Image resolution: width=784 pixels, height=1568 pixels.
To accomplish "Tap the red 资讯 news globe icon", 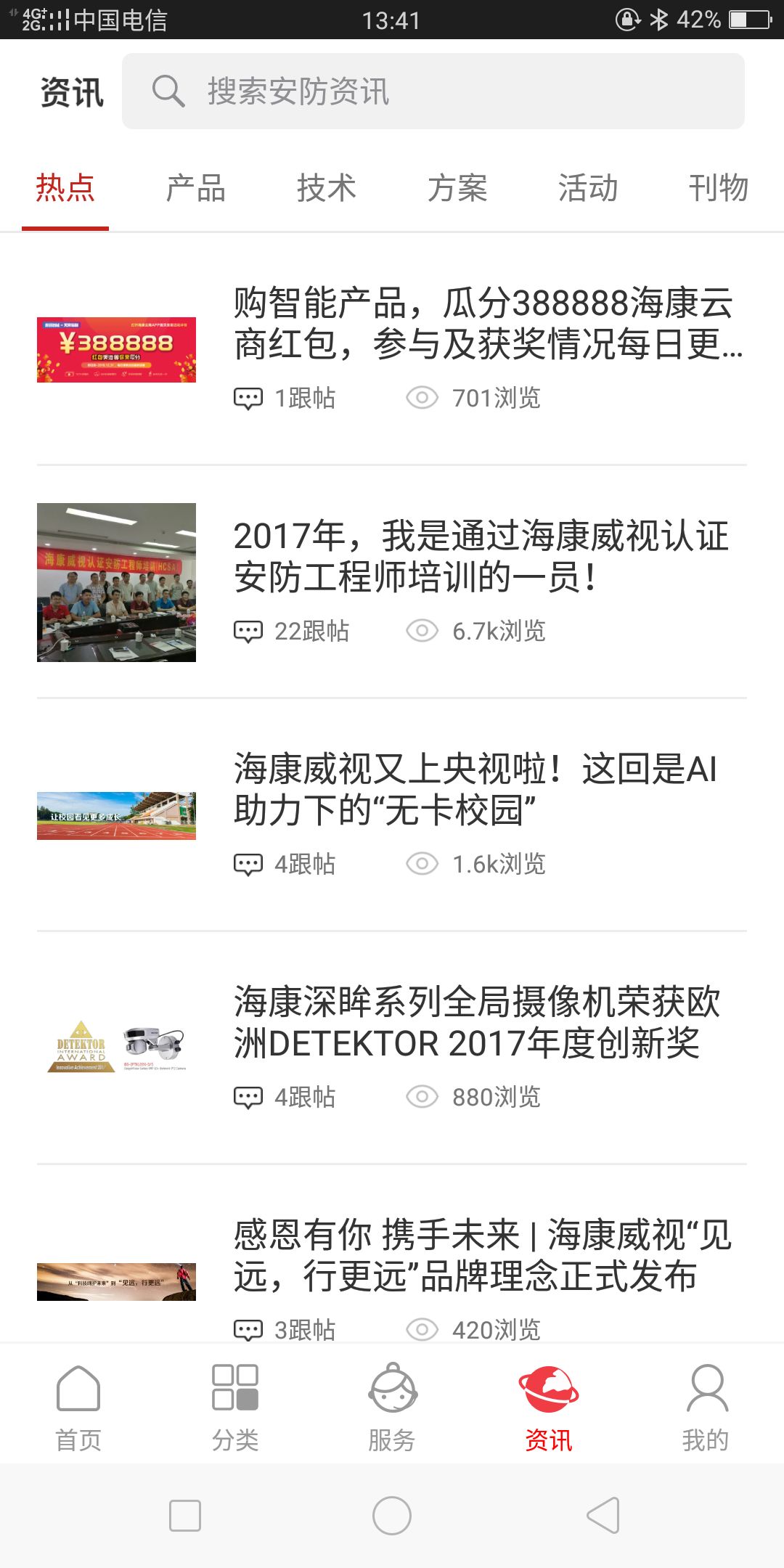I will coord(549,1390).
